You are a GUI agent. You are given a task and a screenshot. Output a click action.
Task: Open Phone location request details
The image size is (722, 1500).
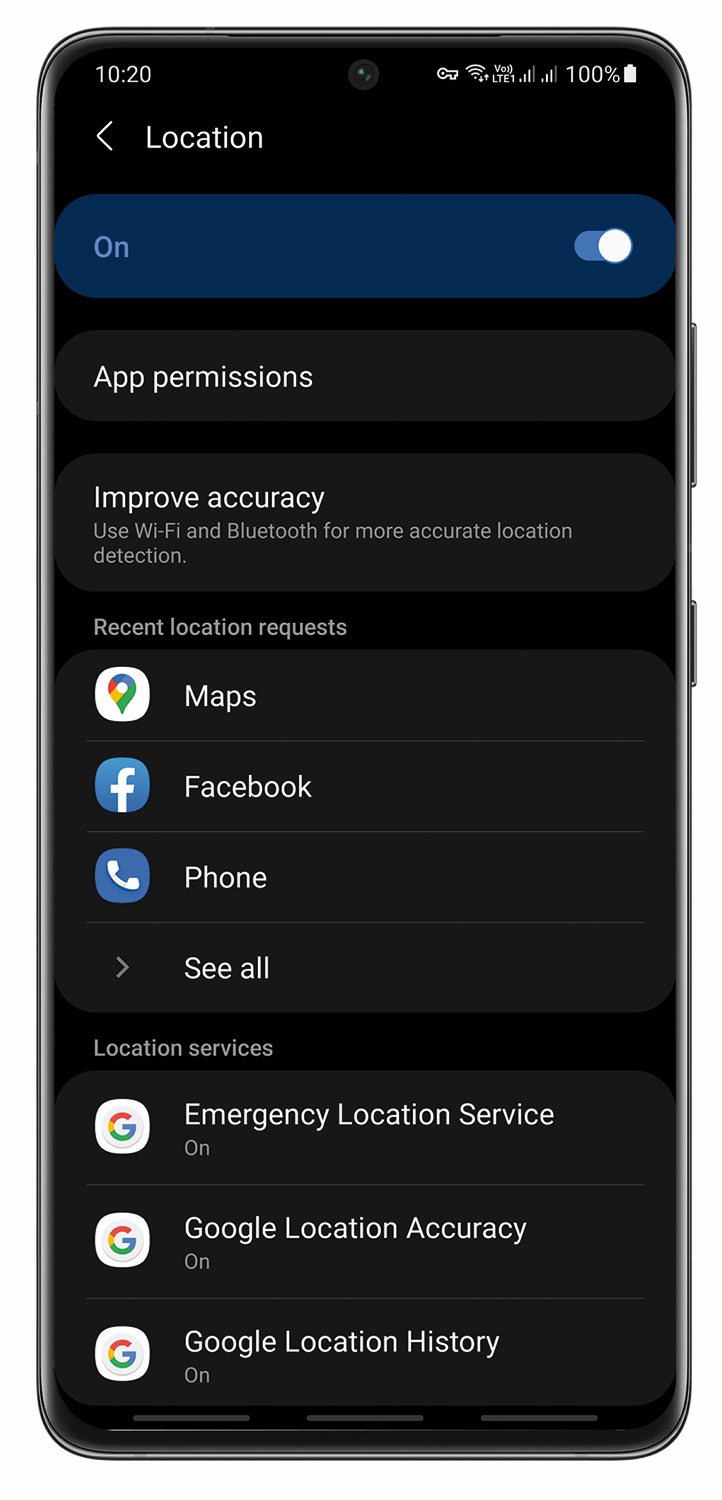(x=365, y=877)
